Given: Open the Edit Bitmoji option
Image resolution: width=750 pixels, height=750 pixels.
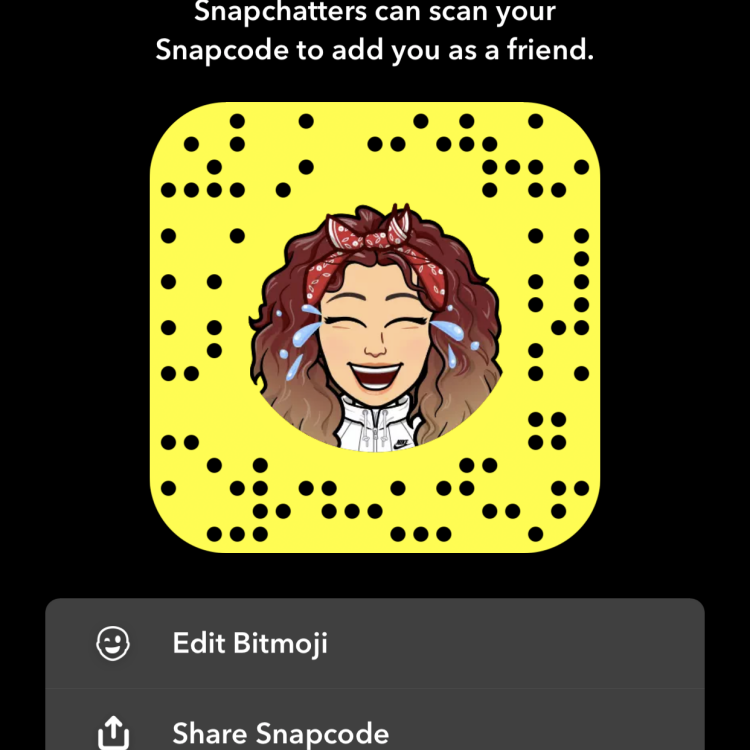Looking at the screenshot, I should tap(250, 643).
